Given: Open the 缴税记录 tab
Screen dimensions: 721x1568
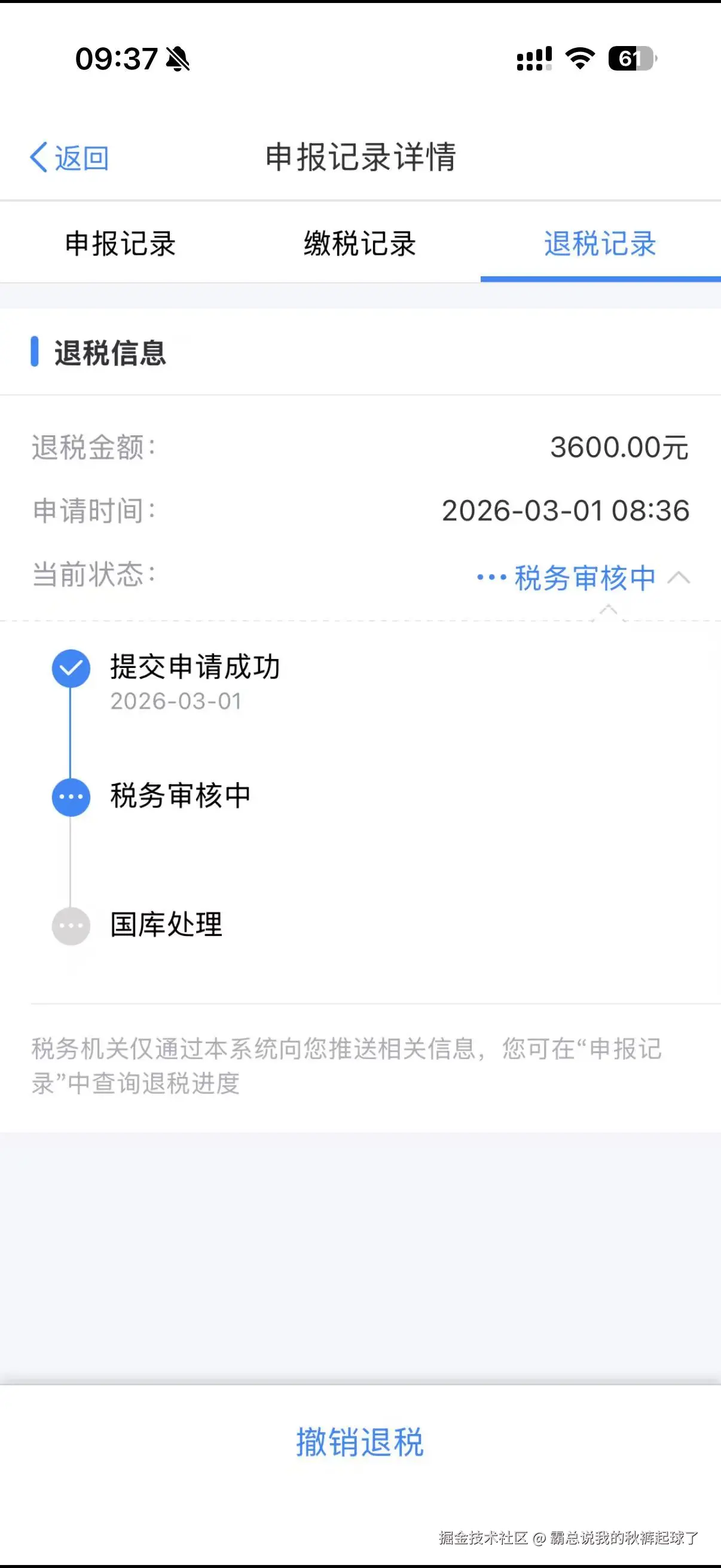Looking at the screenshot, I should tap(360, 243).
